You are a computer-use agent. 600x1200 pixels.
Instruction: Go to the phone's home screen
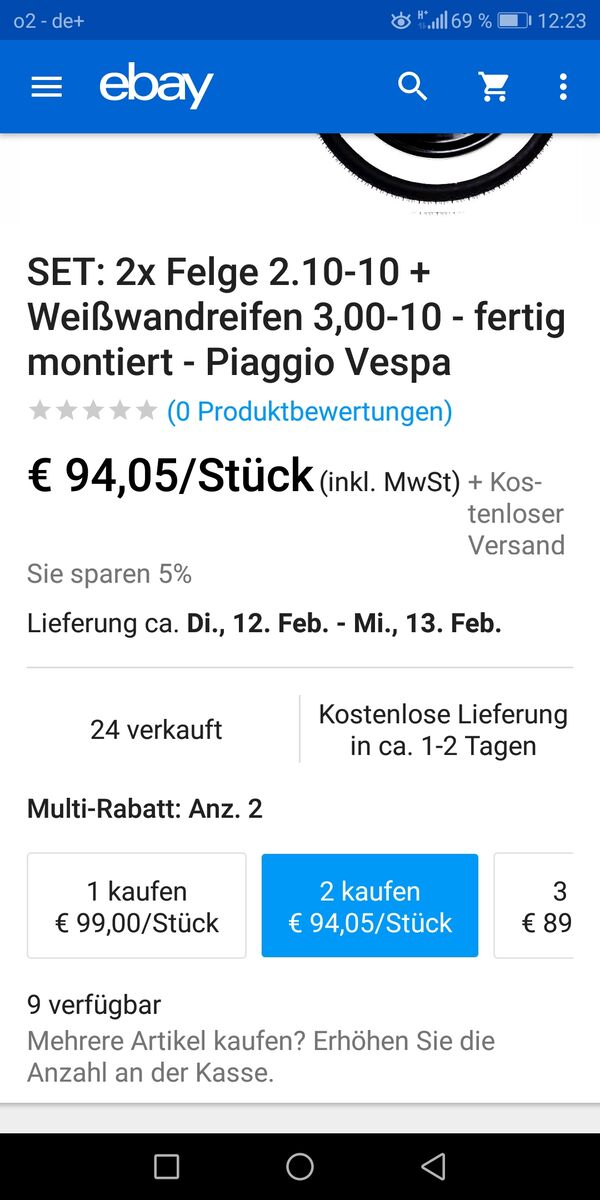click(x=300, y=1166)
